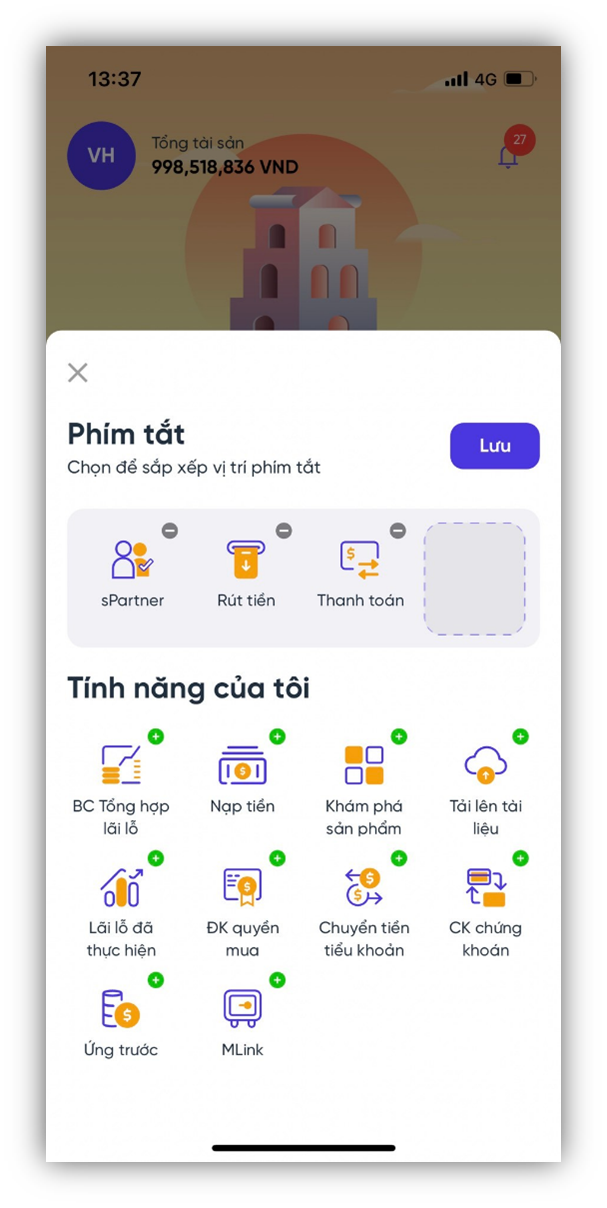Add Tải lên tài liệu shortcut

click(x=520, y=737)
